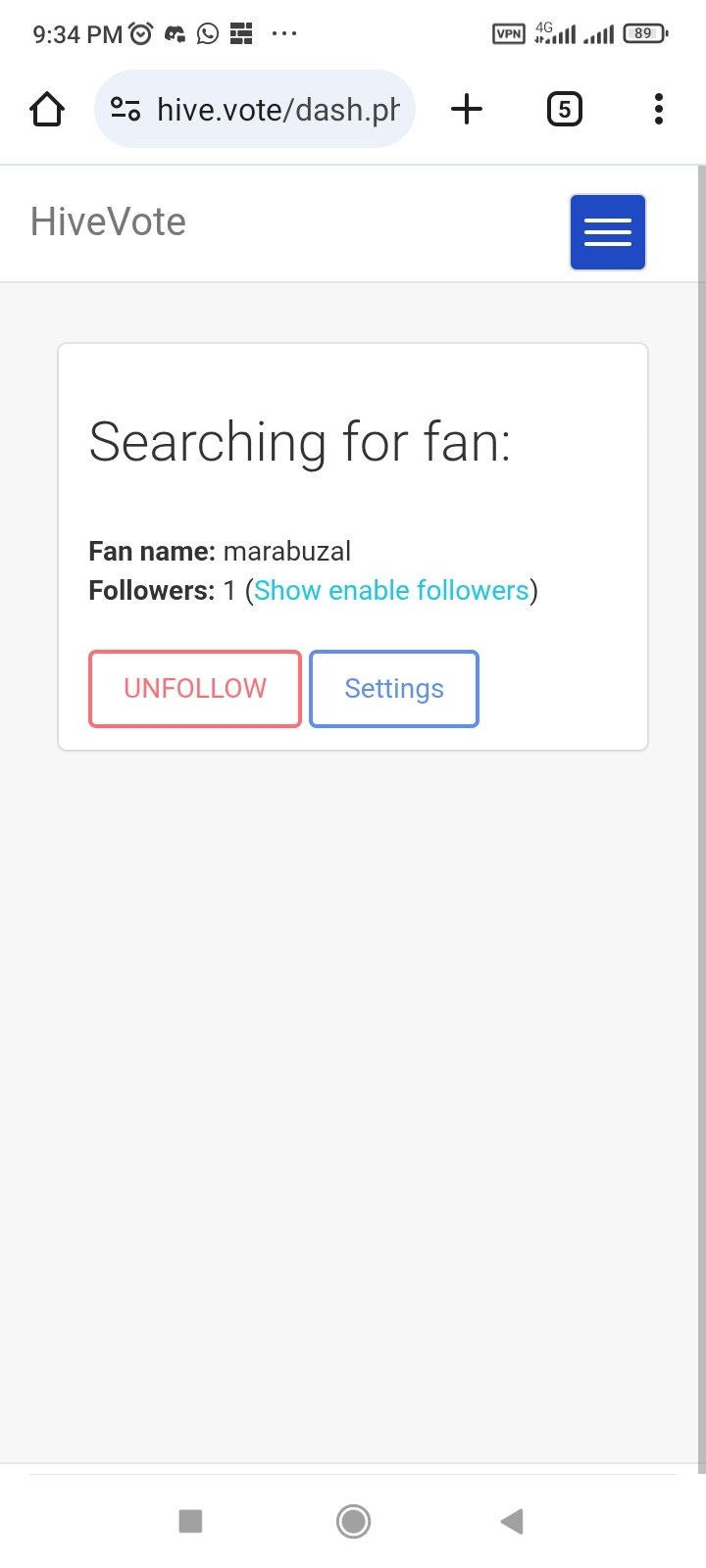View the five open tabs
The width and height of the screenshot is (706, 1568).
[564, 109]
